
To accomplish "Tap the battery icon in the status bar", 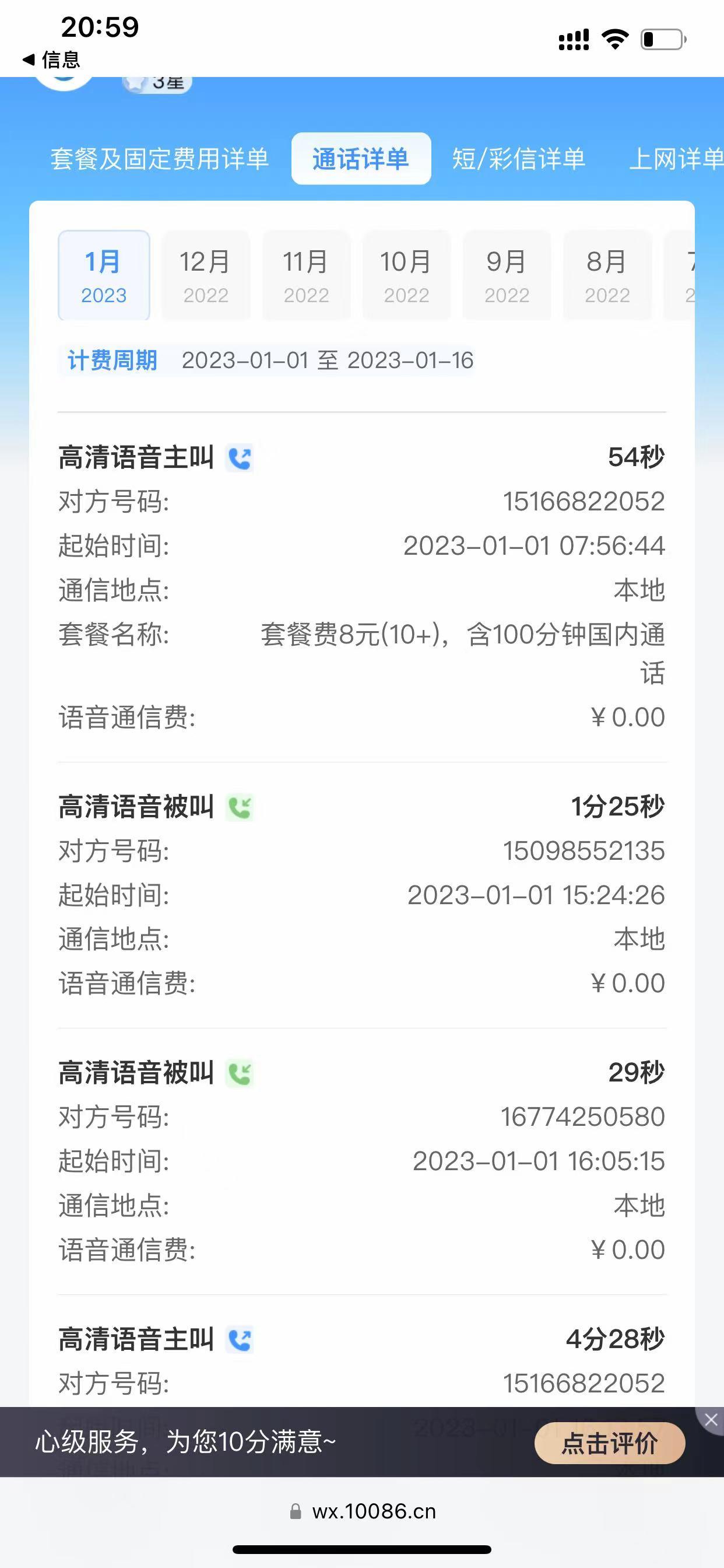I will pyautogui.click(x=663, y=38).
